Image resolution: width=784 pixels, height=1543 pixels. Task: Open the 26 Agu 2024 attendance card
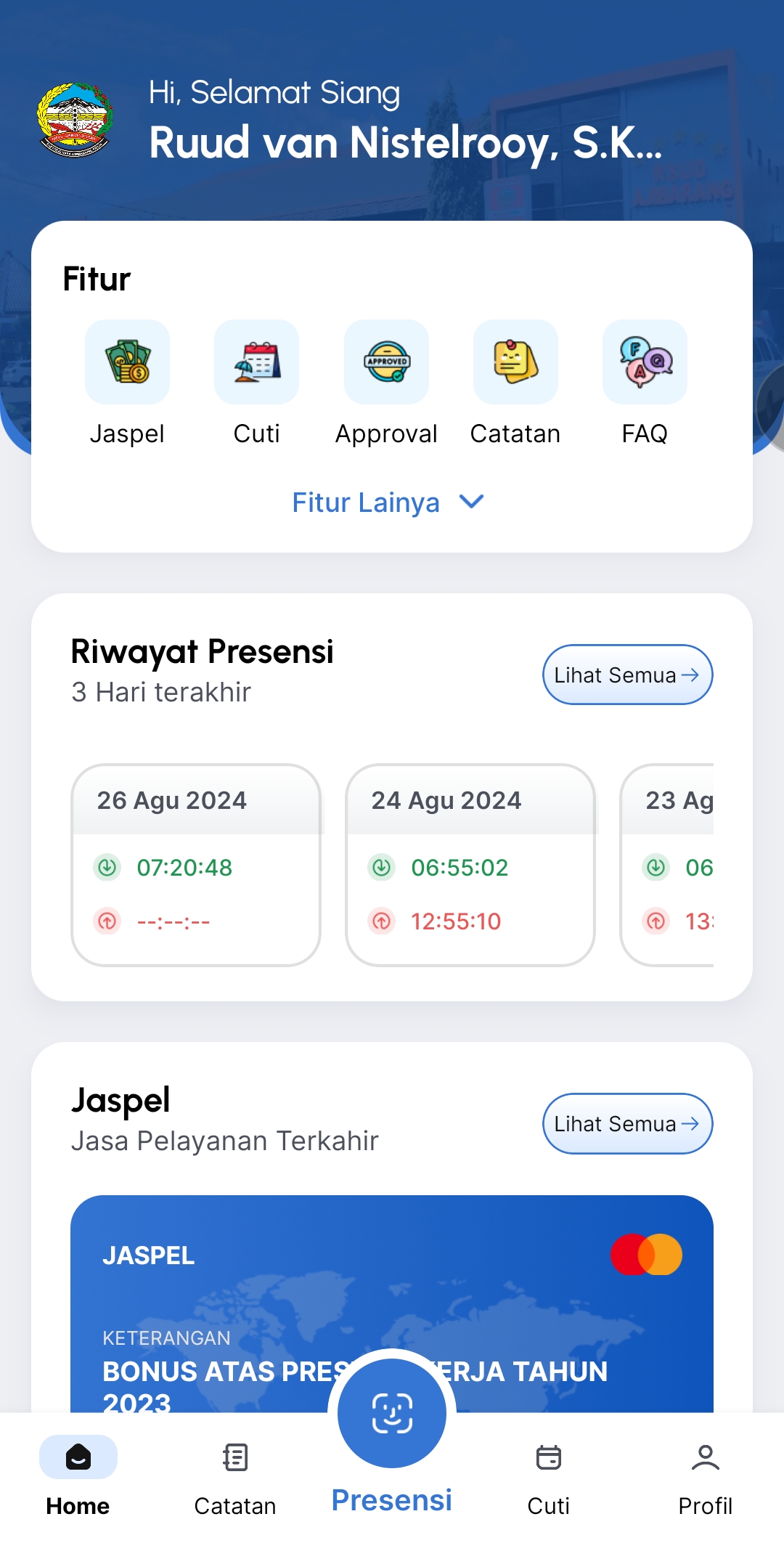coord(196,864)
